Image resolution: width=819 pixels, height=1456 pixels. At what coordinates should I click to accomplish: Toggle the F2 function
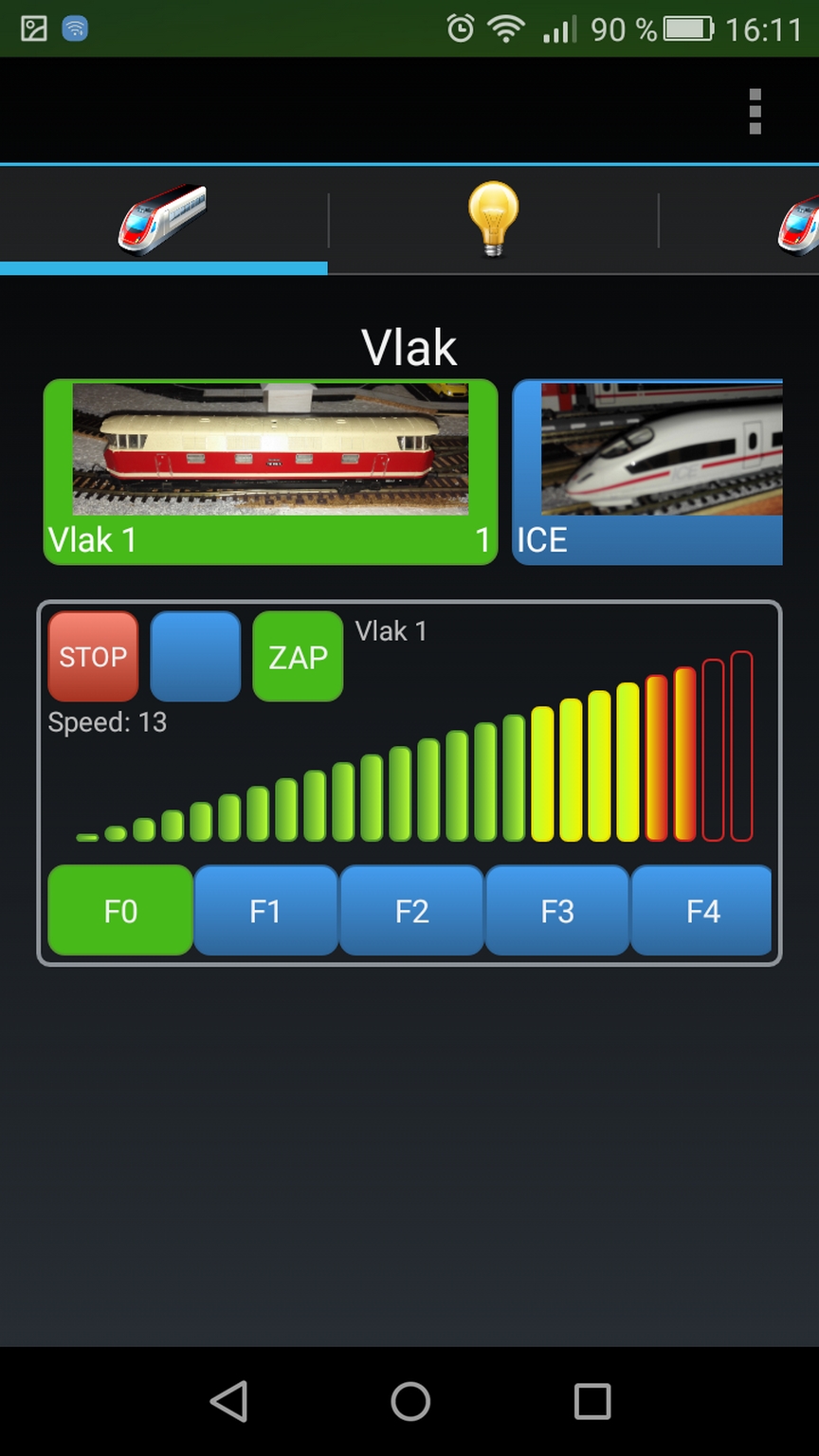[411, 911]
